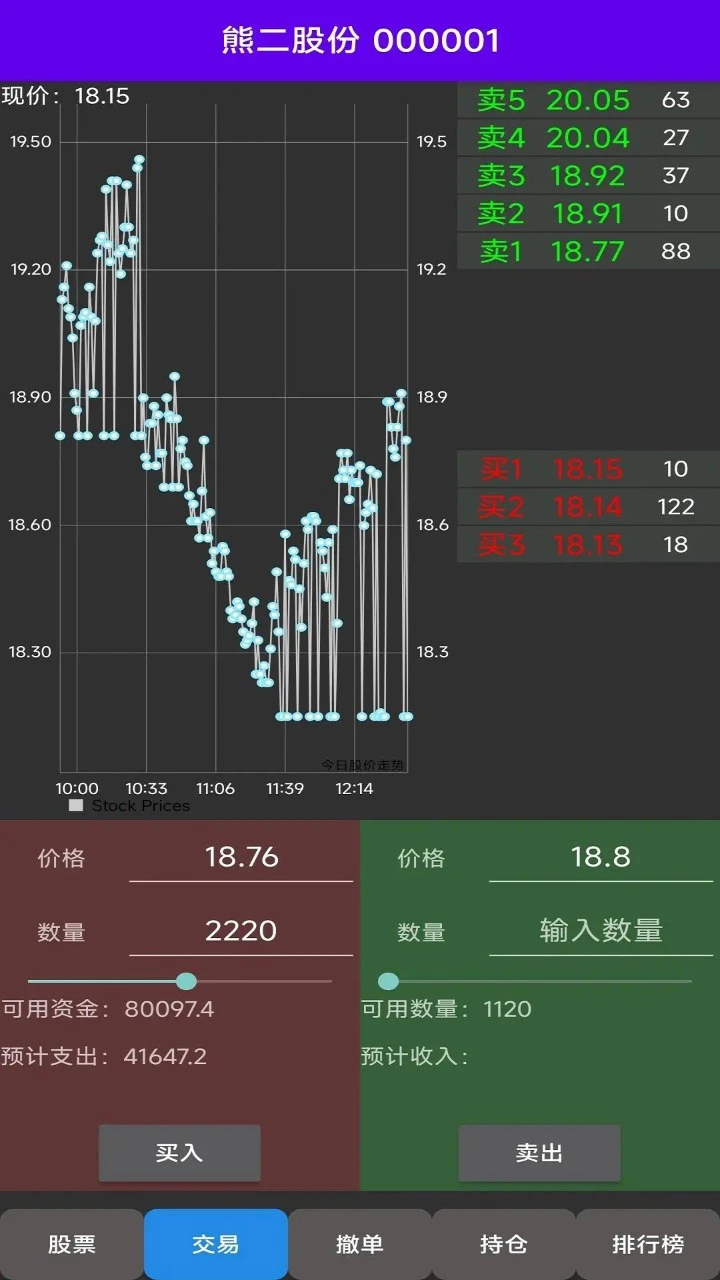Open the 排行榜 leaderboard tab
Image resolution: width=720 pixels, height=1280 pixels.
tap(647, 1243)
